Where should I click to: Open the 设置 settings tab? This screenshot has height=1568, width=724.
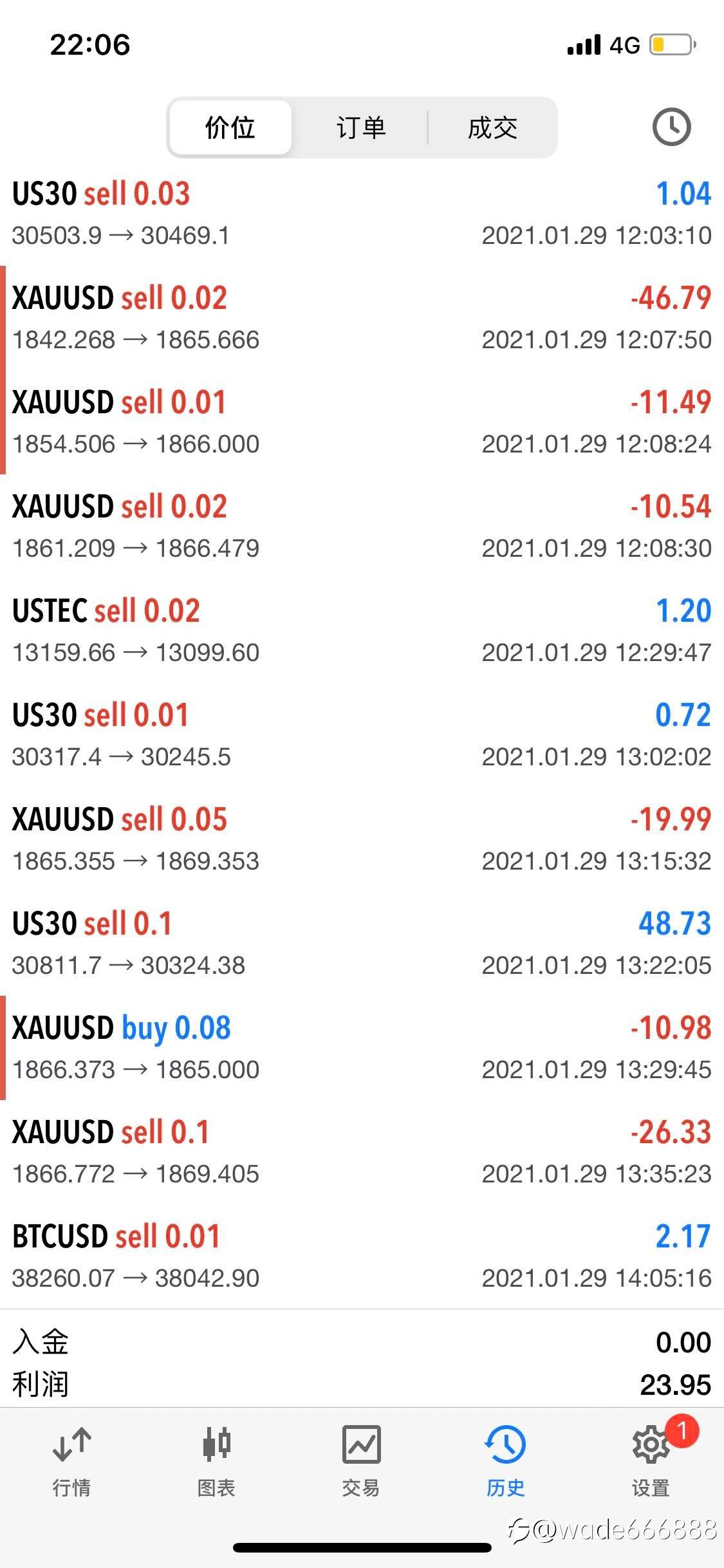pos(651,1461)
